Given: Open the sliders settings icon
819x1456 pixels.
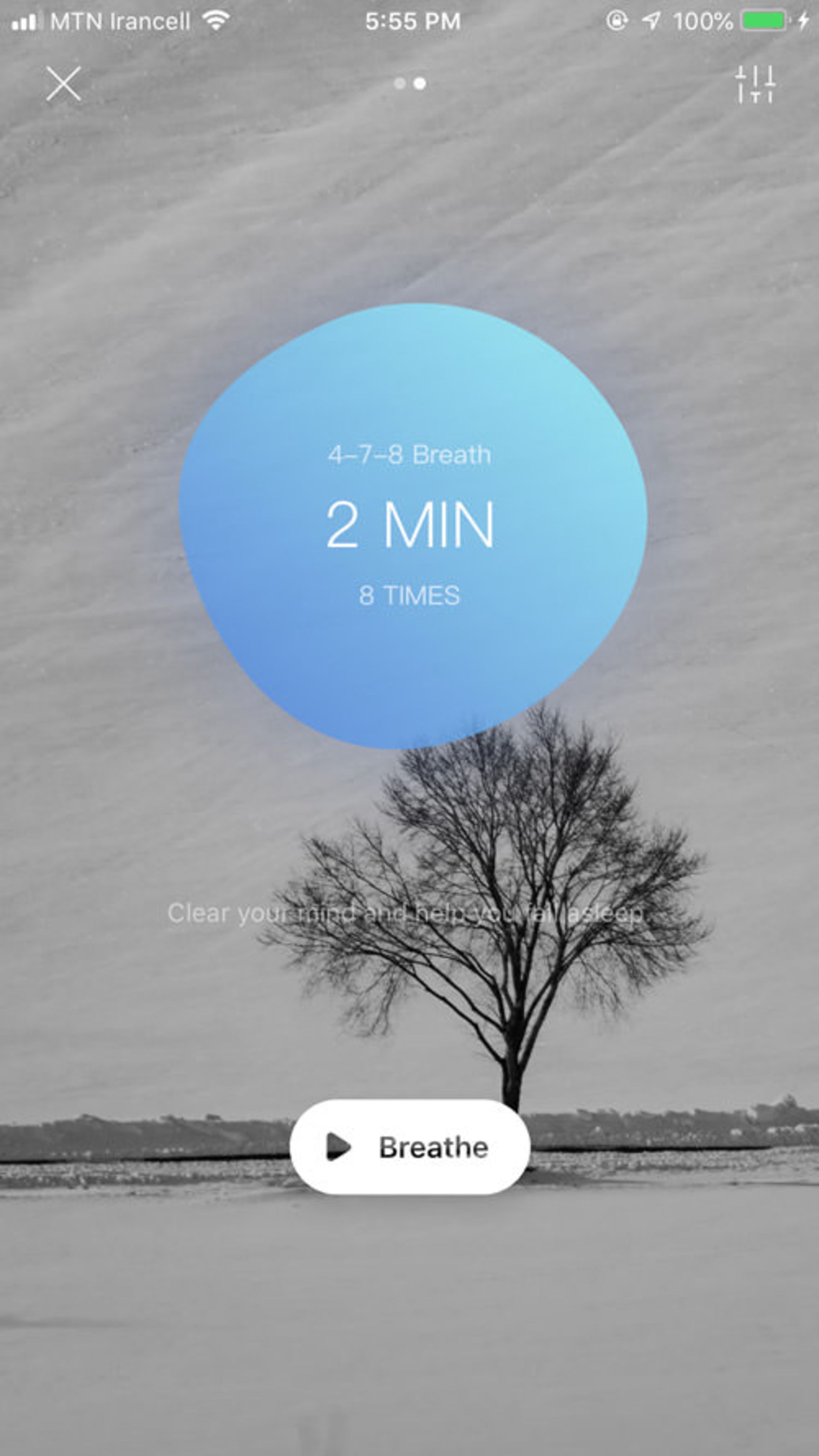Looking at the screenshot, I should tap(755, 85).
